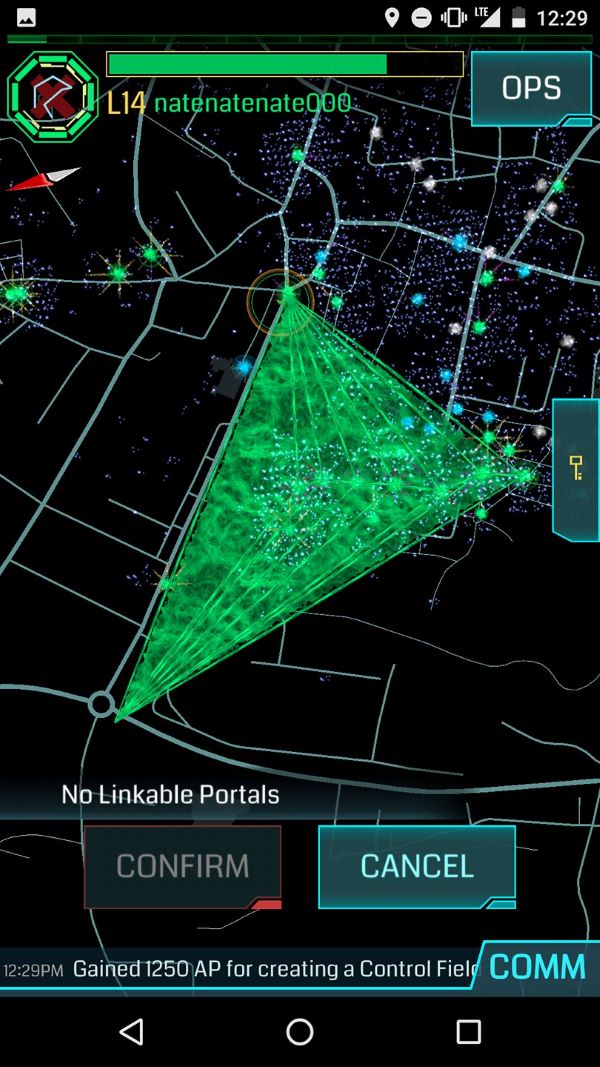Go back with the system back button
Screen dimensions: 600x1067
tap(131, 1031)
